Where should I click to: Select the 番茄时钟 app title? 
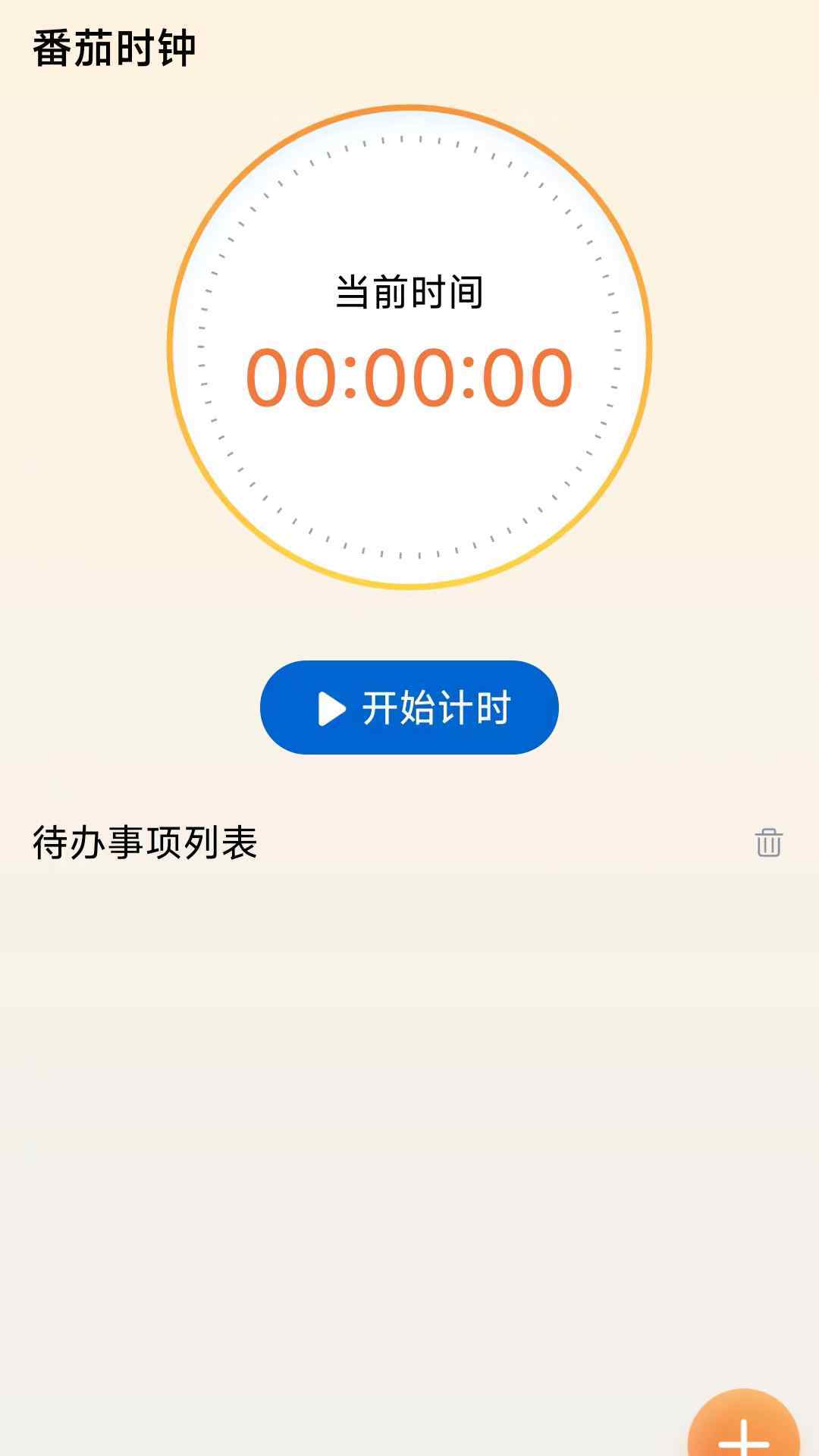point(114,45)
